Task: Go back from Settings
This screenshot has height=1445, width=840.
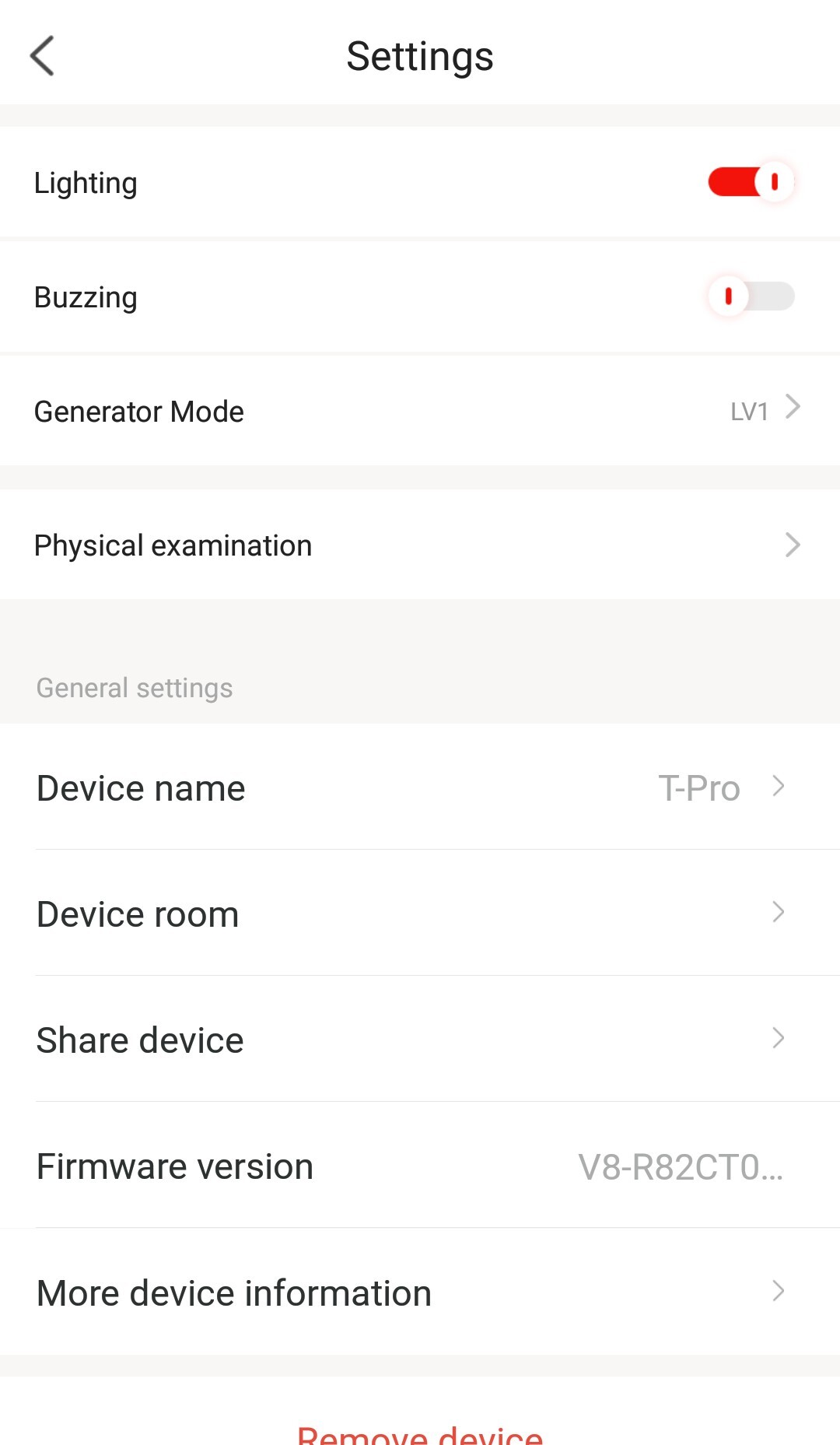Action: pyautogui.click(x=42, y=56)
